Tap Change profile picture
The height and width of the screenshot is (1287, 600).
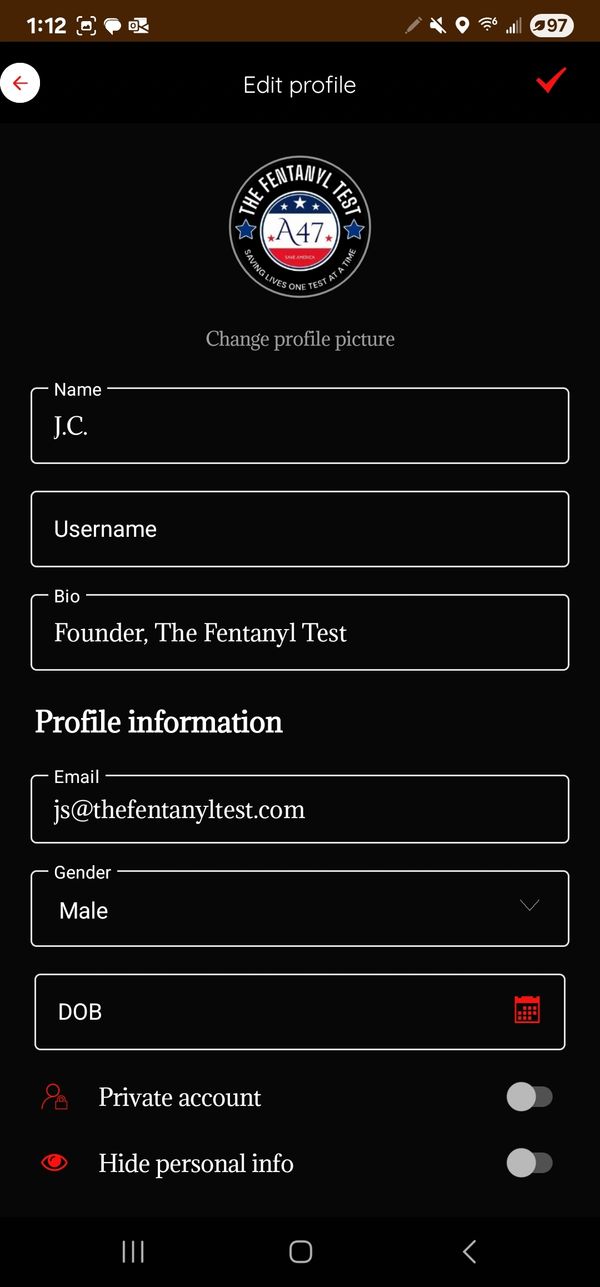[x=300, y=339]
